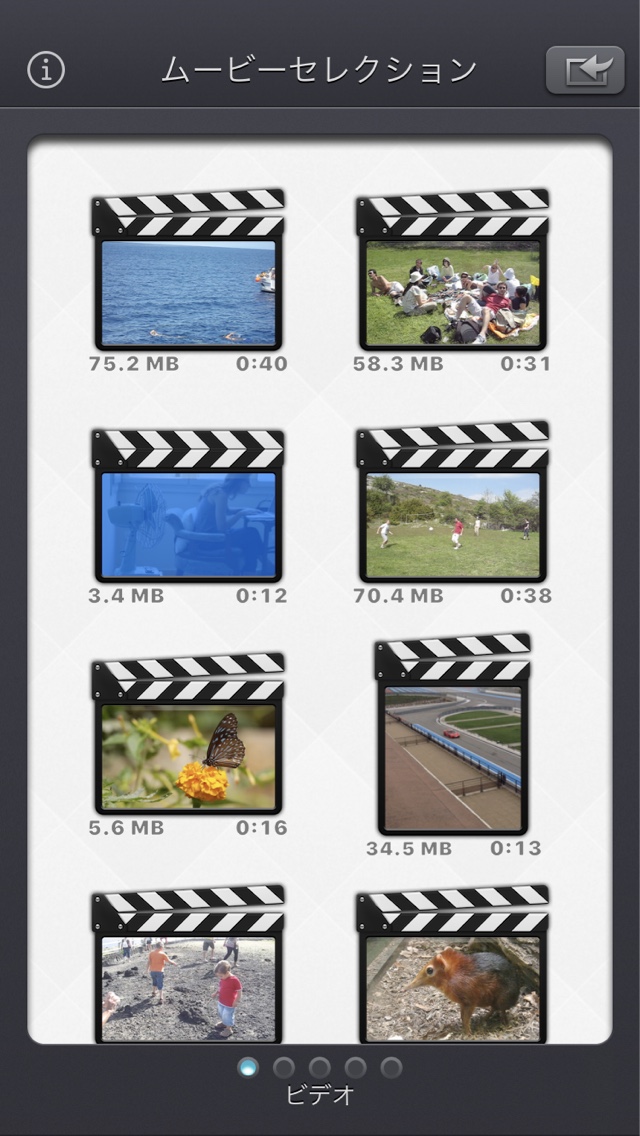Open the info button

(x=46, y=70)
